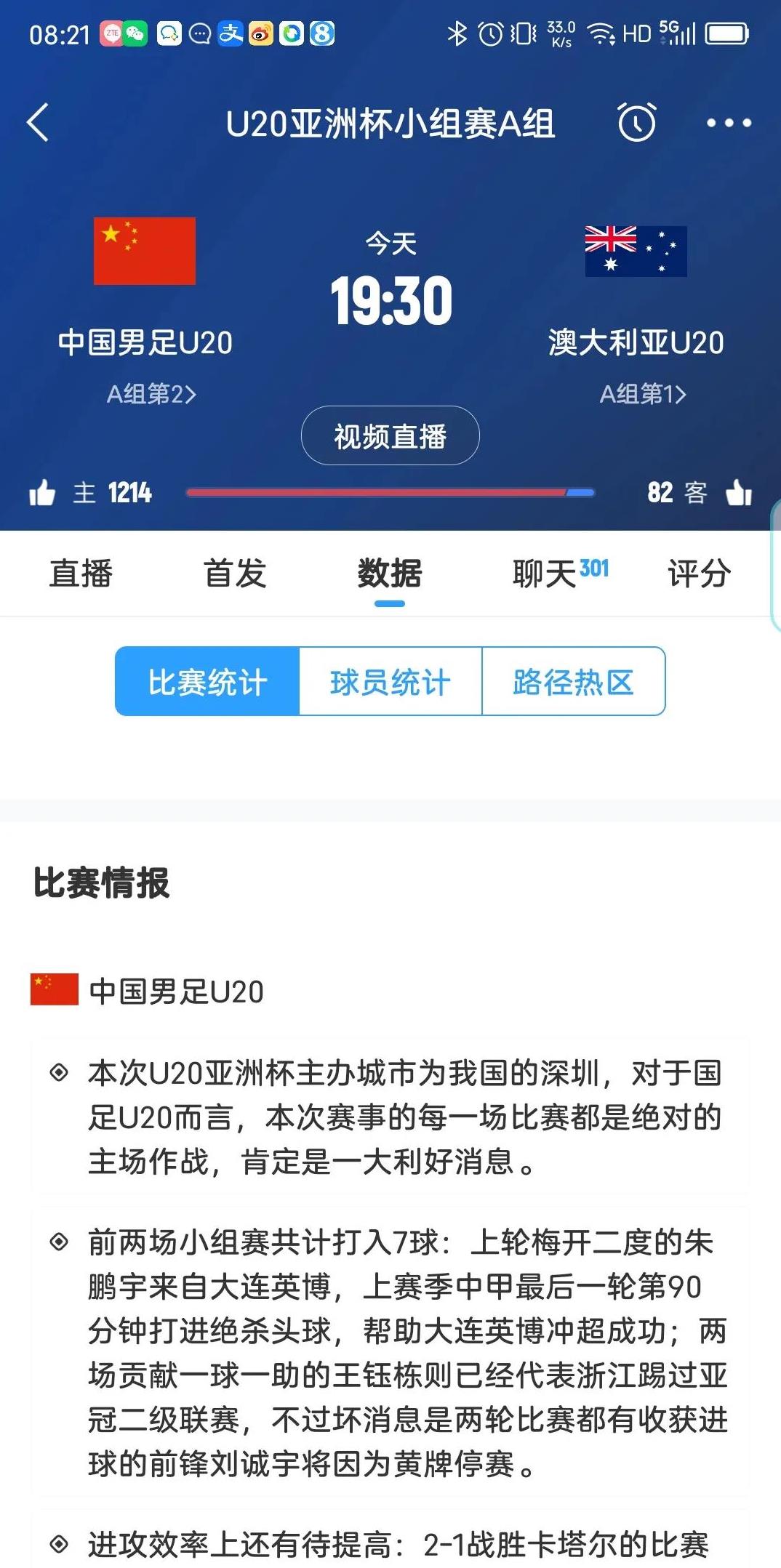Viewport: 781px width, 1568px height.
Task: Open the match reminder clock icon
Action: coord(636,124)
